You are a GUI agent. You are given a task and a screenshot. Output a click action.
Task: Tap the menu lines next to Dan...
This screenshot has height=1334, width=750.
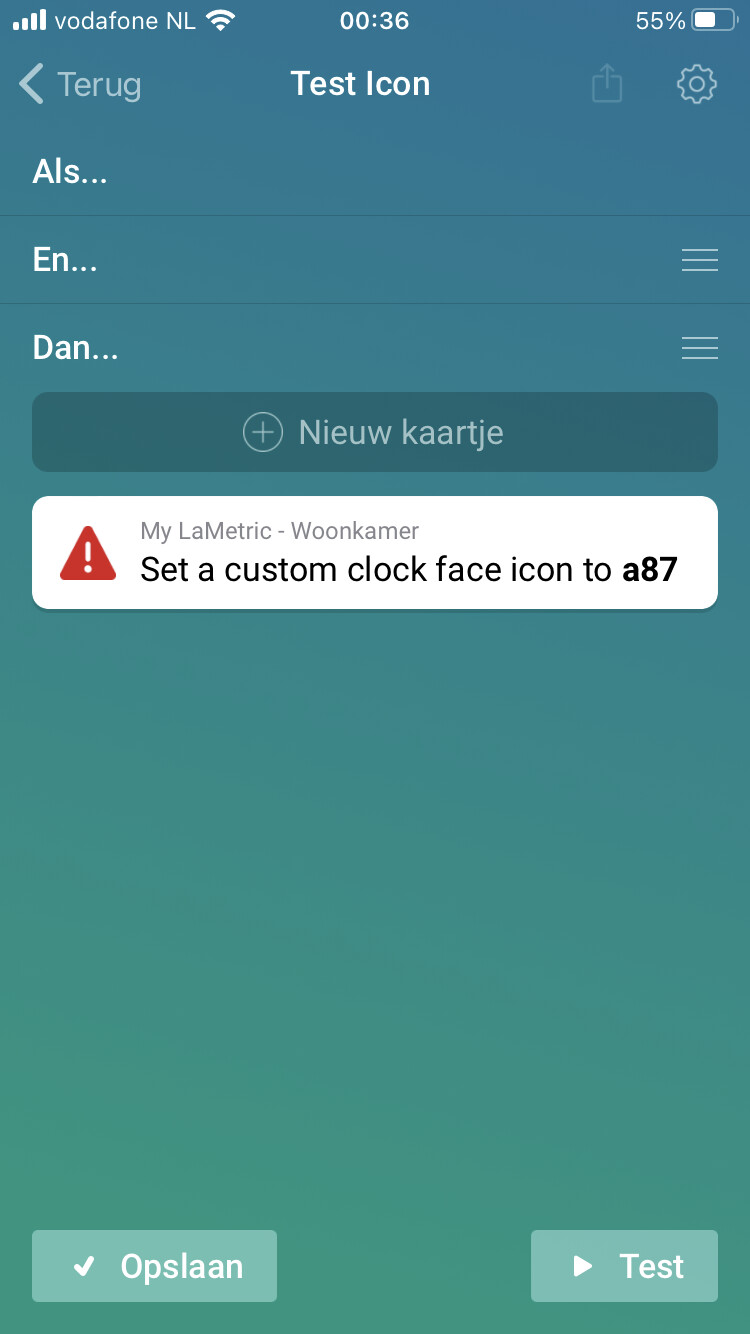tap(699, 348)
